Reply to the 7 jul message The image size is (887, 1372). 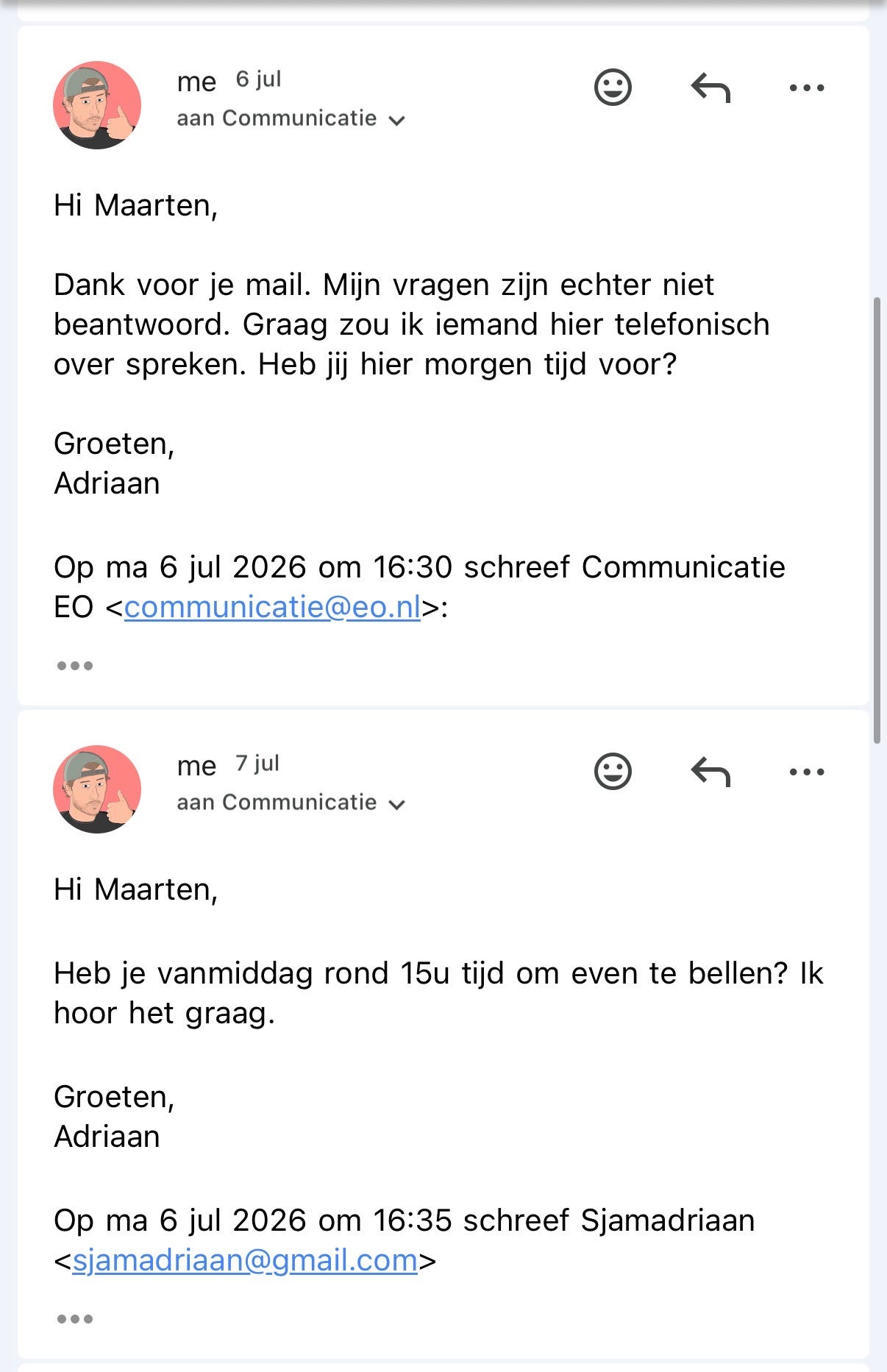point(710,772)
